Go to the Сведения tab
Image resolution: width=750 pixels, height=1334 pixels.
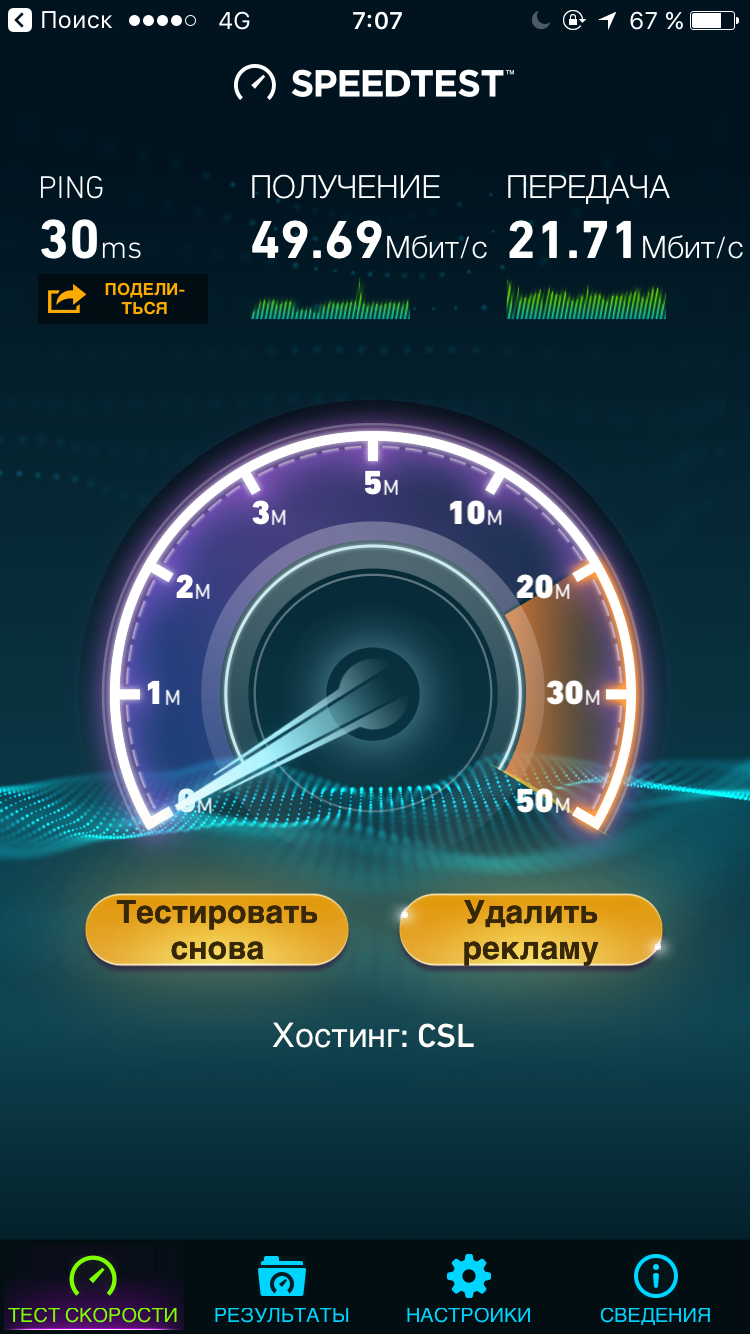click(655, 1290)
